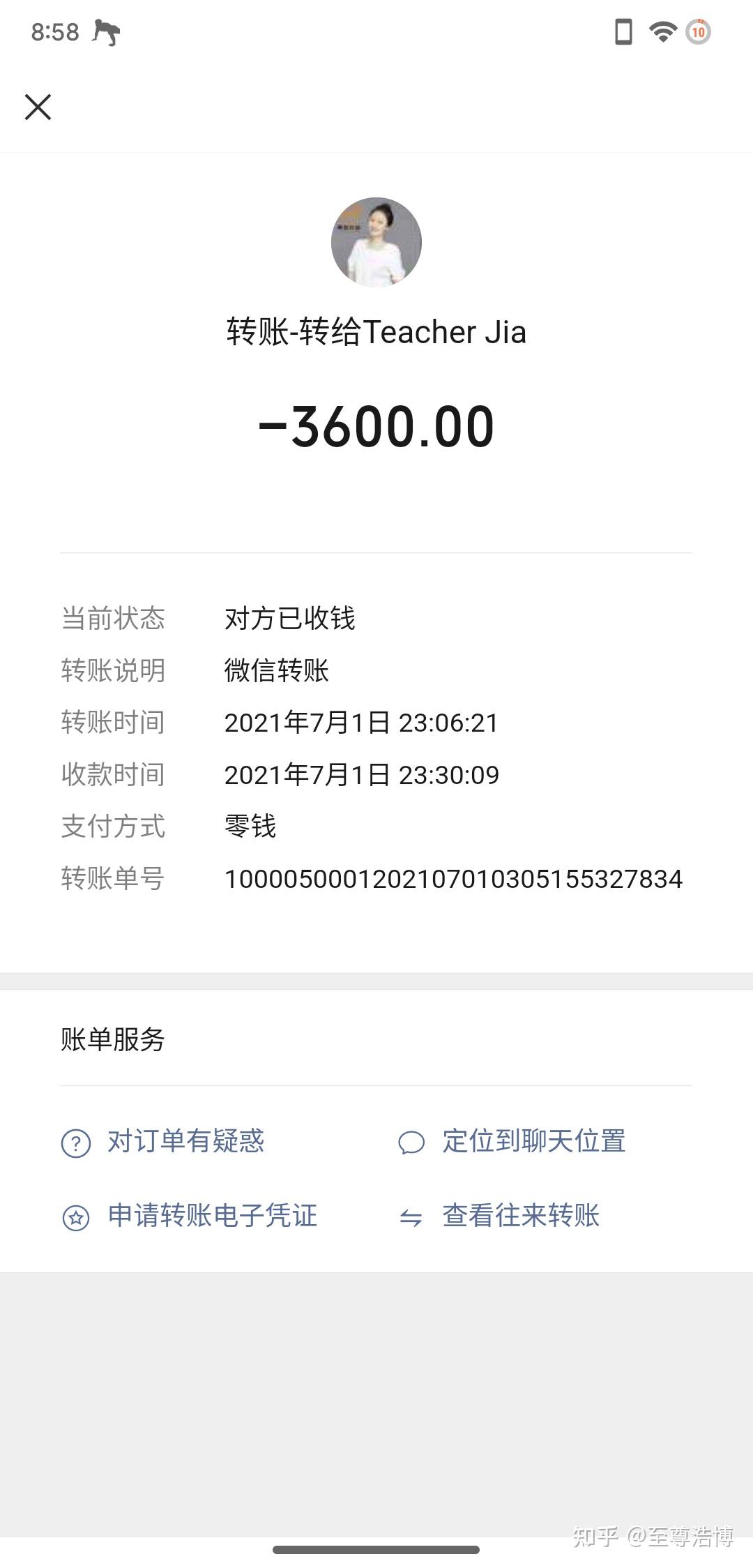The height and width of the screenshot is (1568, 753).
Task: Tap 定位到聊天位置 to locate chat
Action: pyautogui.click(x=533, y=1142)
